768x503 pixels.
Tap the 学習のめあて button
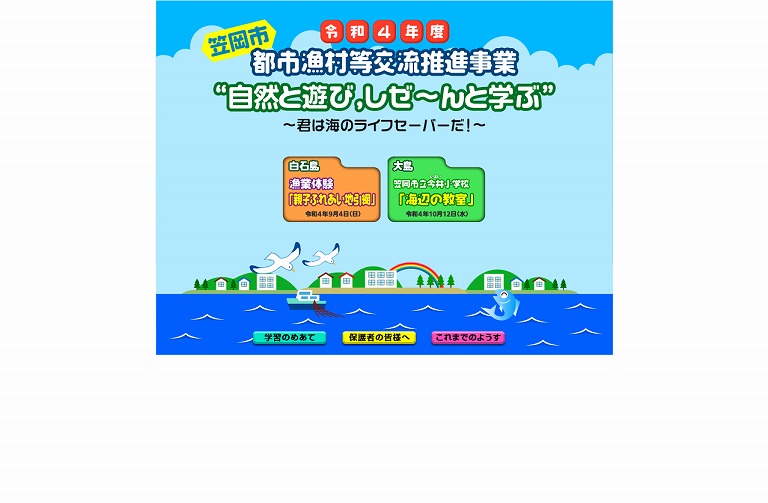pyautogui.click(x=289, y=338)
